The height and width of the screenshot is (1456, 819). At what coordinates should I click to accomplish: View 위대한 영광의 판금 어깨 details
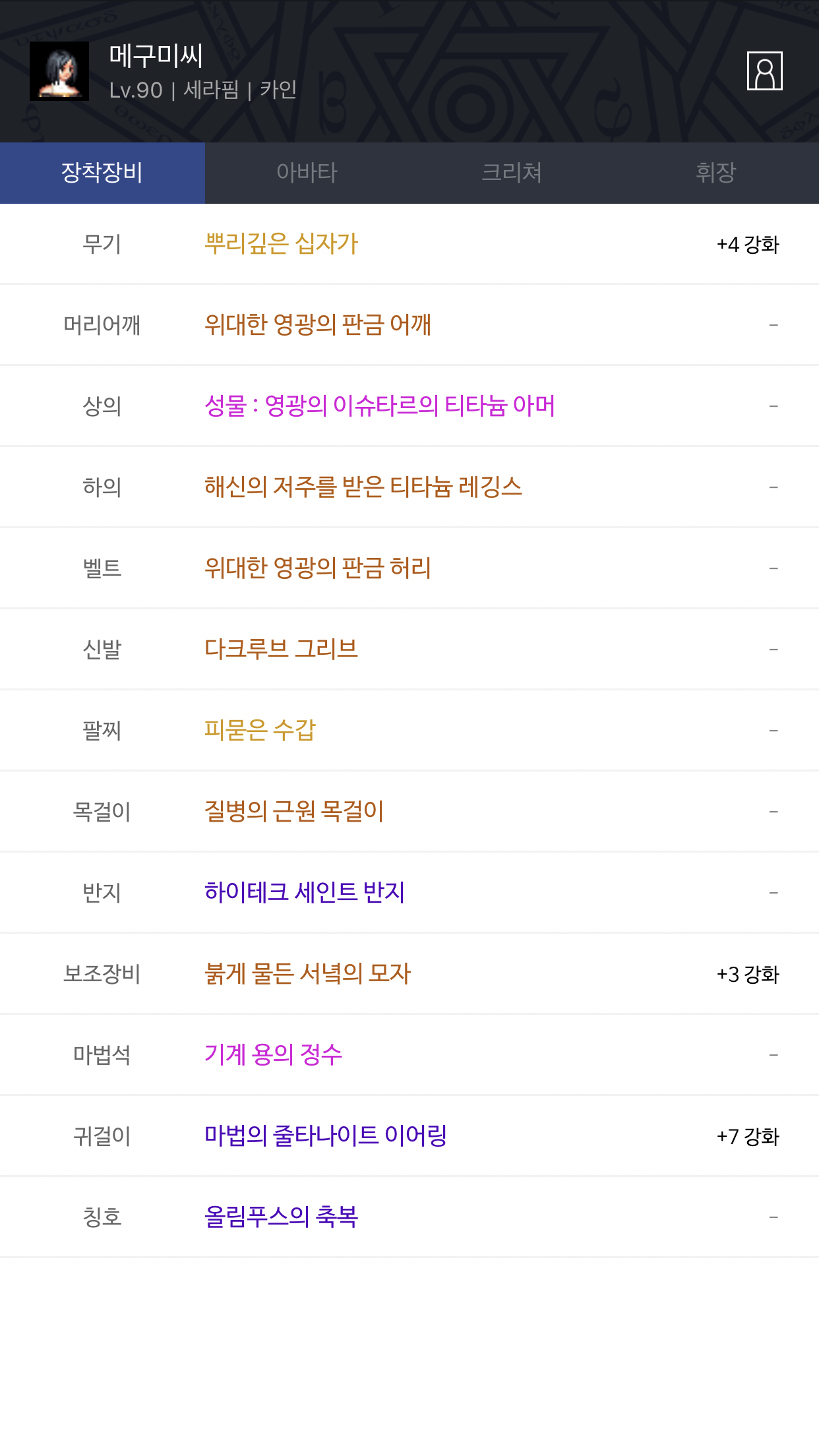pyautogui.click(x=317, y=325)
